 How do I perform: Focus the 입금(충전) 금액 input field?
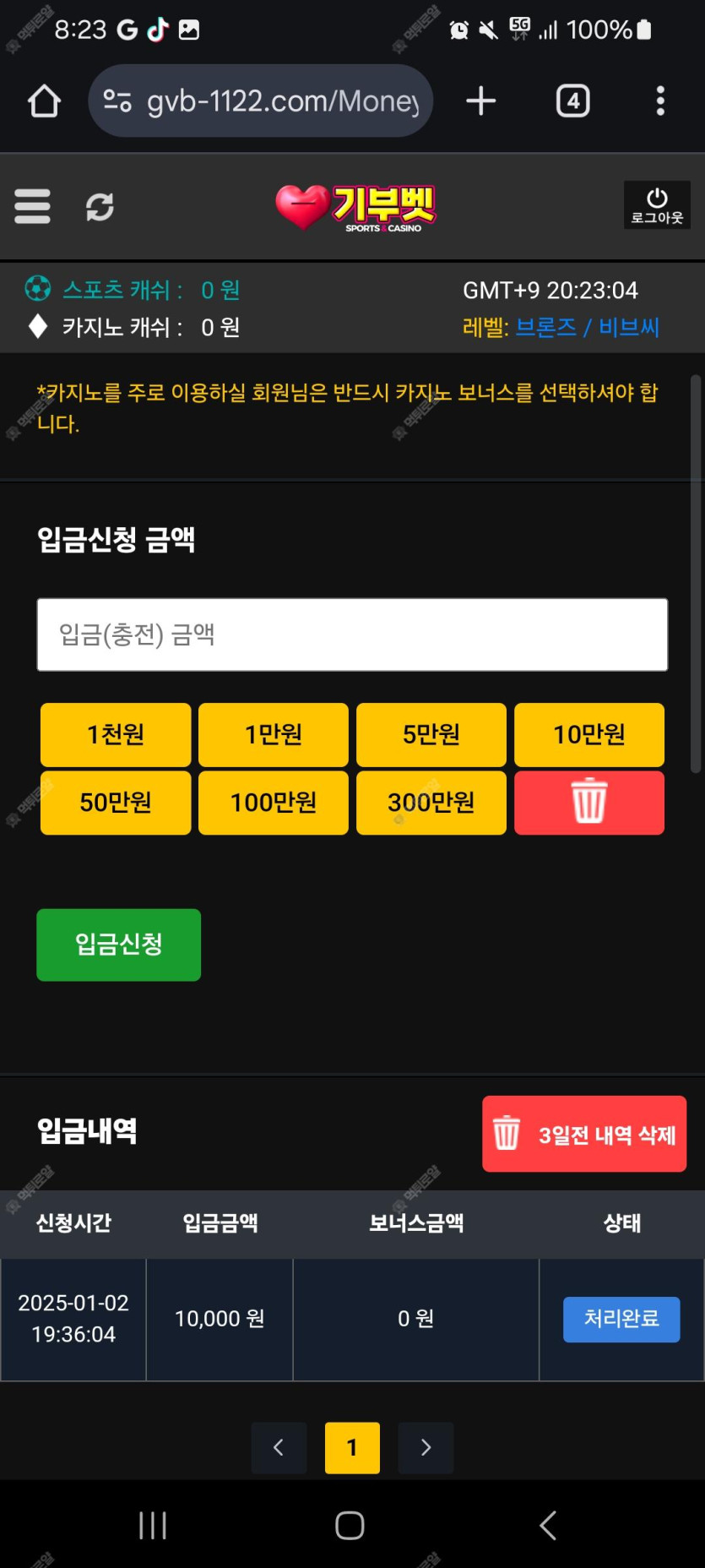352,634
